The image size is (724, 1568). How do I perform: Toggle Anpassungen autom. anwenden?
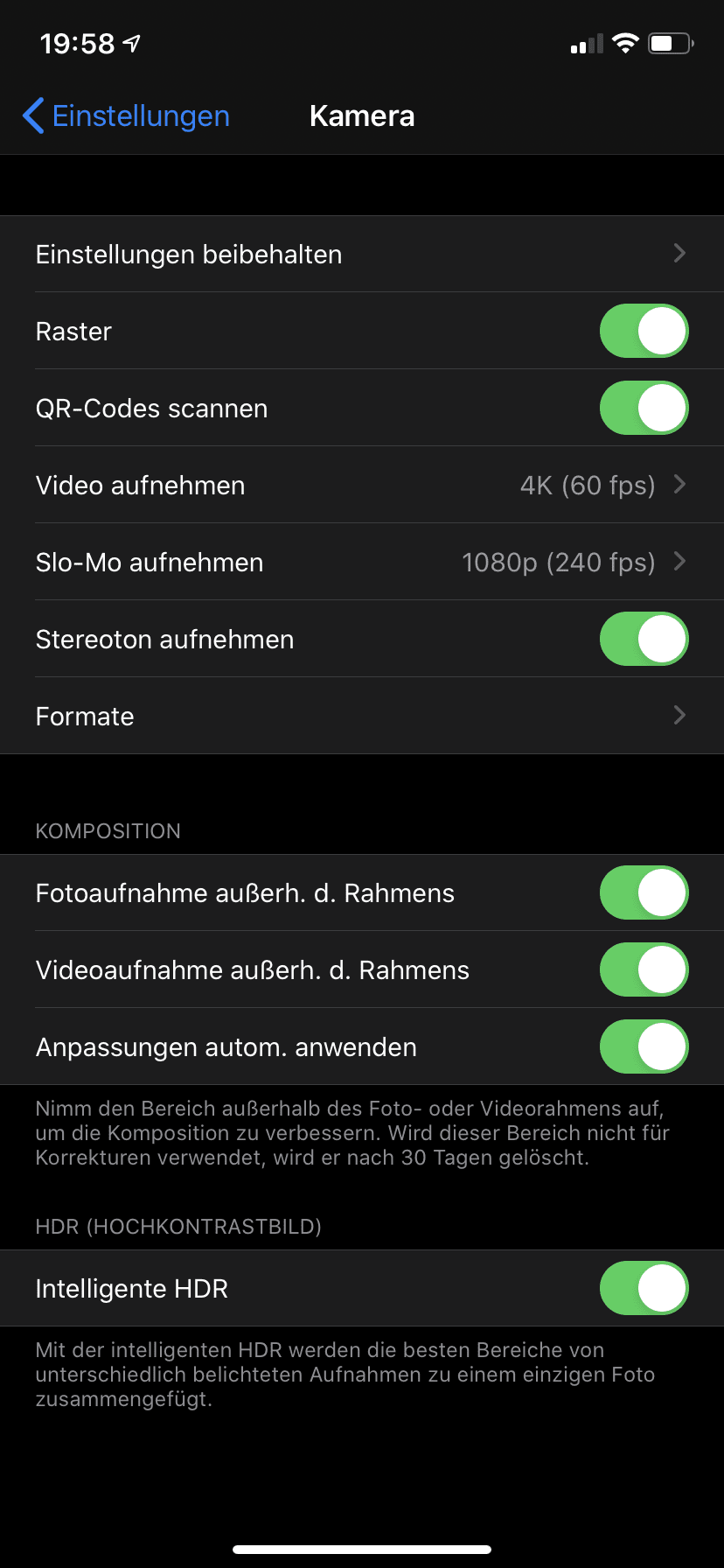click(x=644, y=1046)
